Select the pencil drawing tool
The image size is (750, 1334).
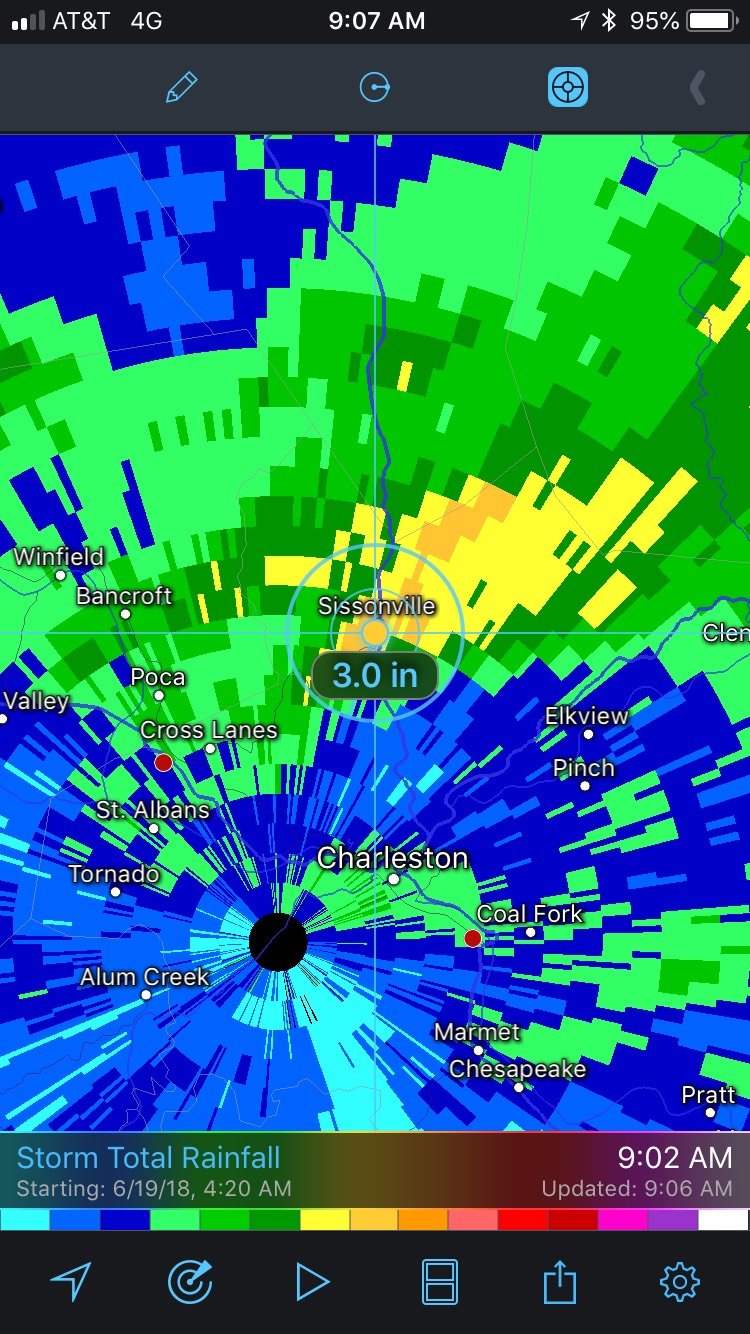181,88
